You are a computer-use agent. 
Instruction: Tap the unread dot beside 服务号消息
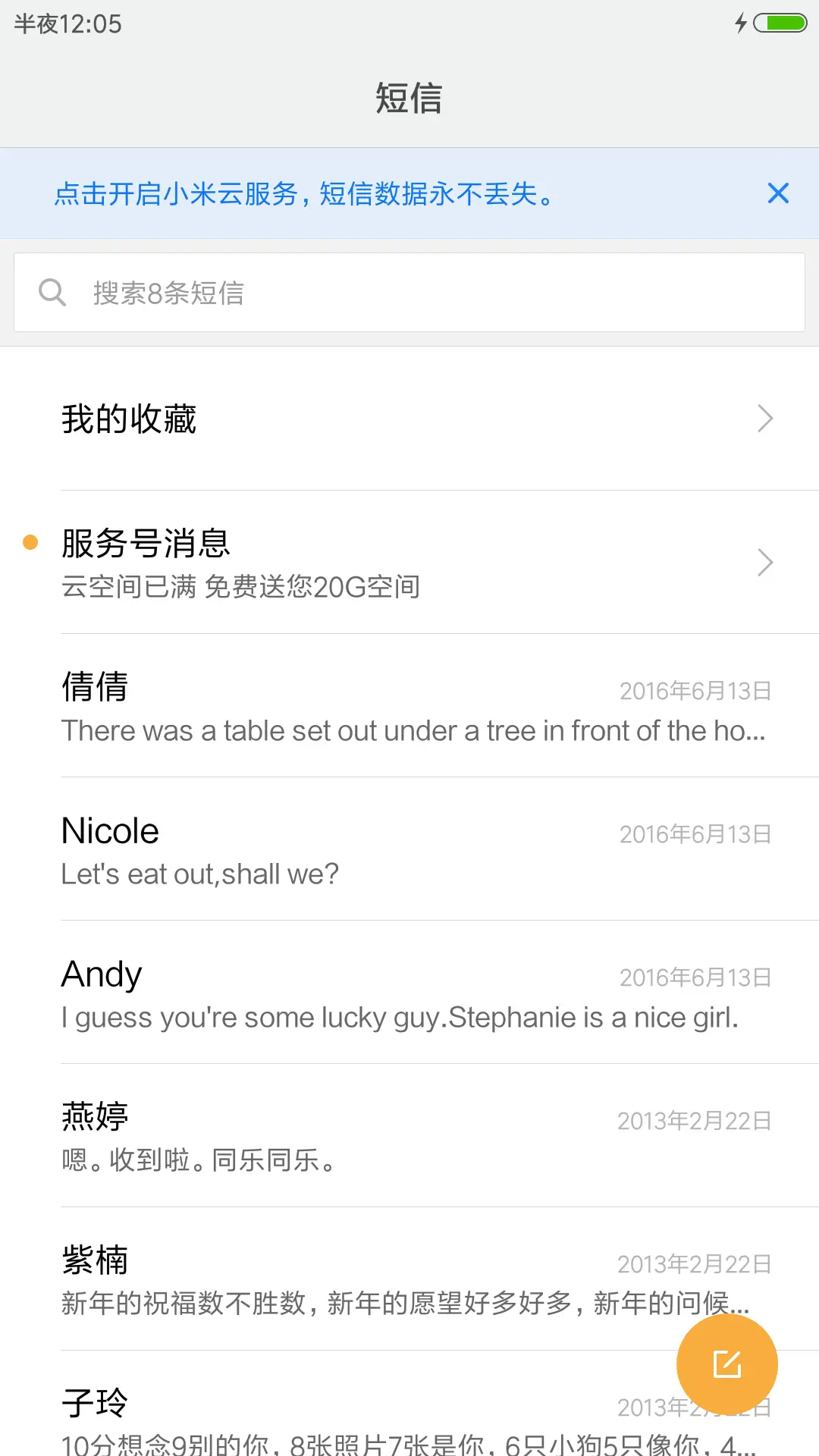(x=30, y=543)
